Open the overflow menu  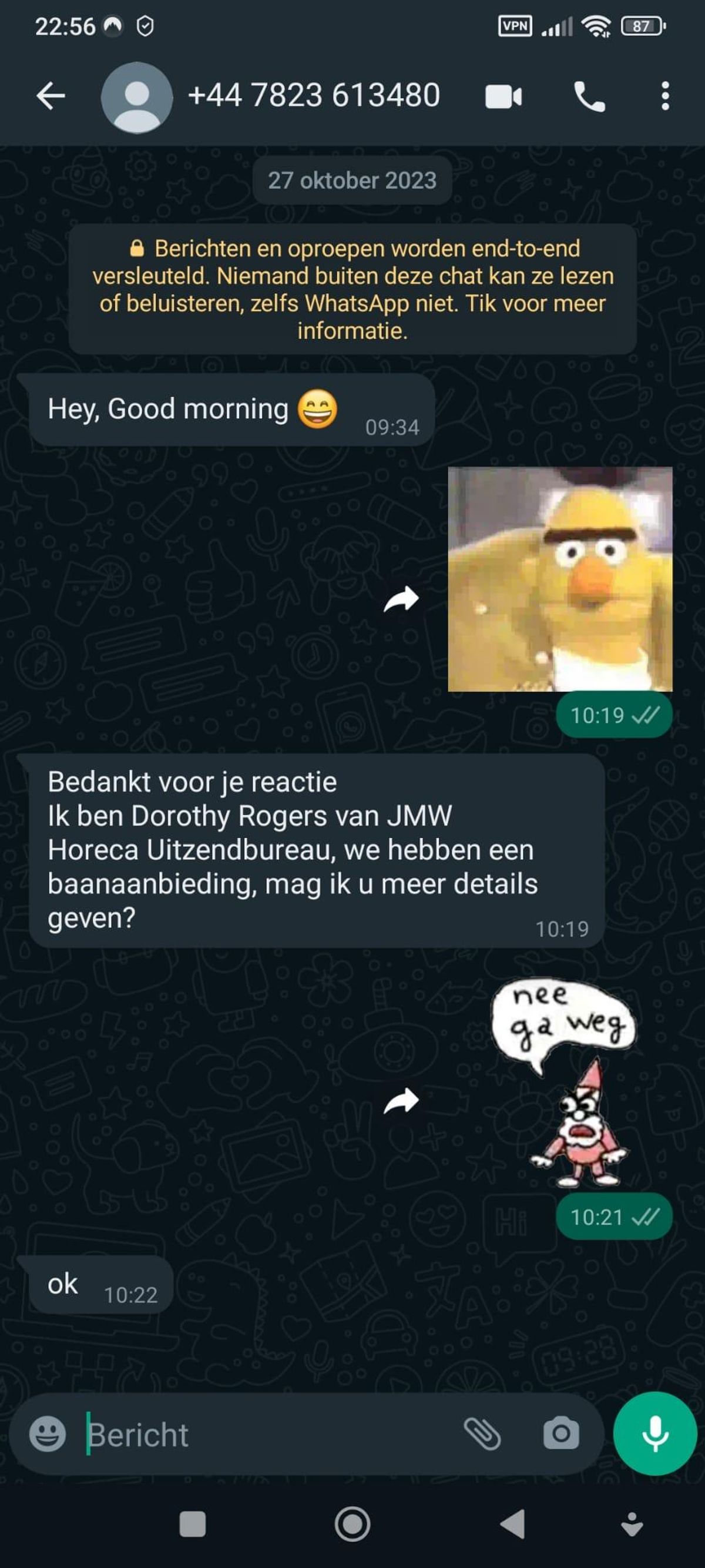click(665, 96)
